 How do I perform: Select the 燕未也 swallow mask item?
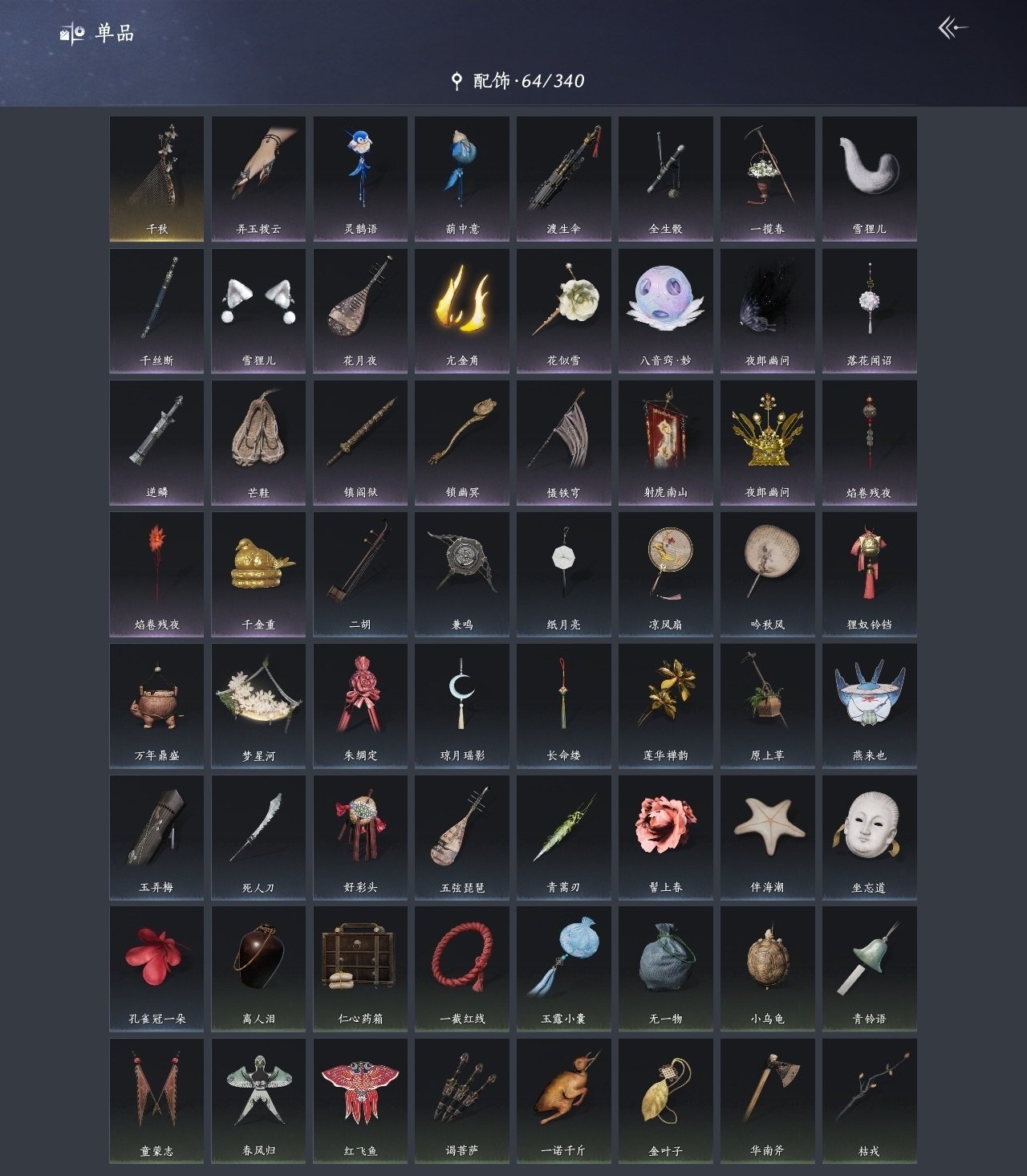pyautogui.click(x=869, y=705)
